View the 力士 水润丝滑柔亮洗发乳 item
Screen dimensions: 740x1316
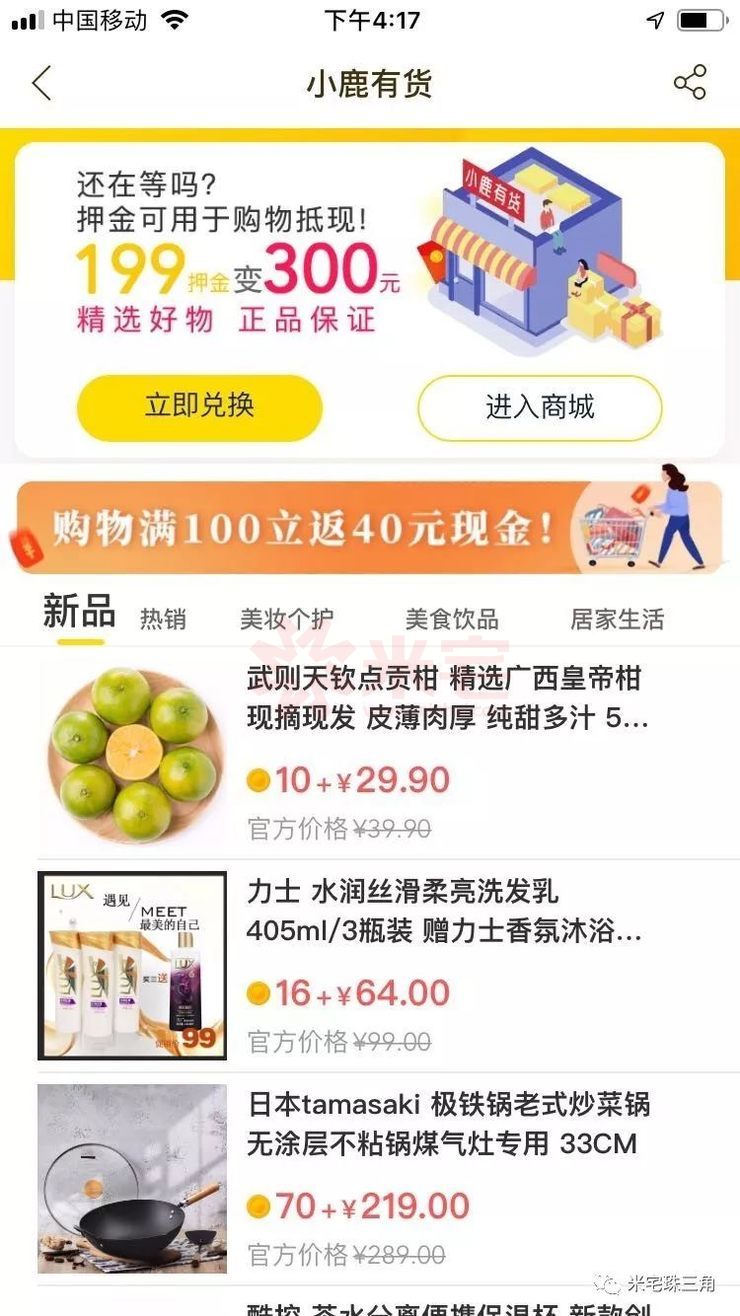pos(444,911)
